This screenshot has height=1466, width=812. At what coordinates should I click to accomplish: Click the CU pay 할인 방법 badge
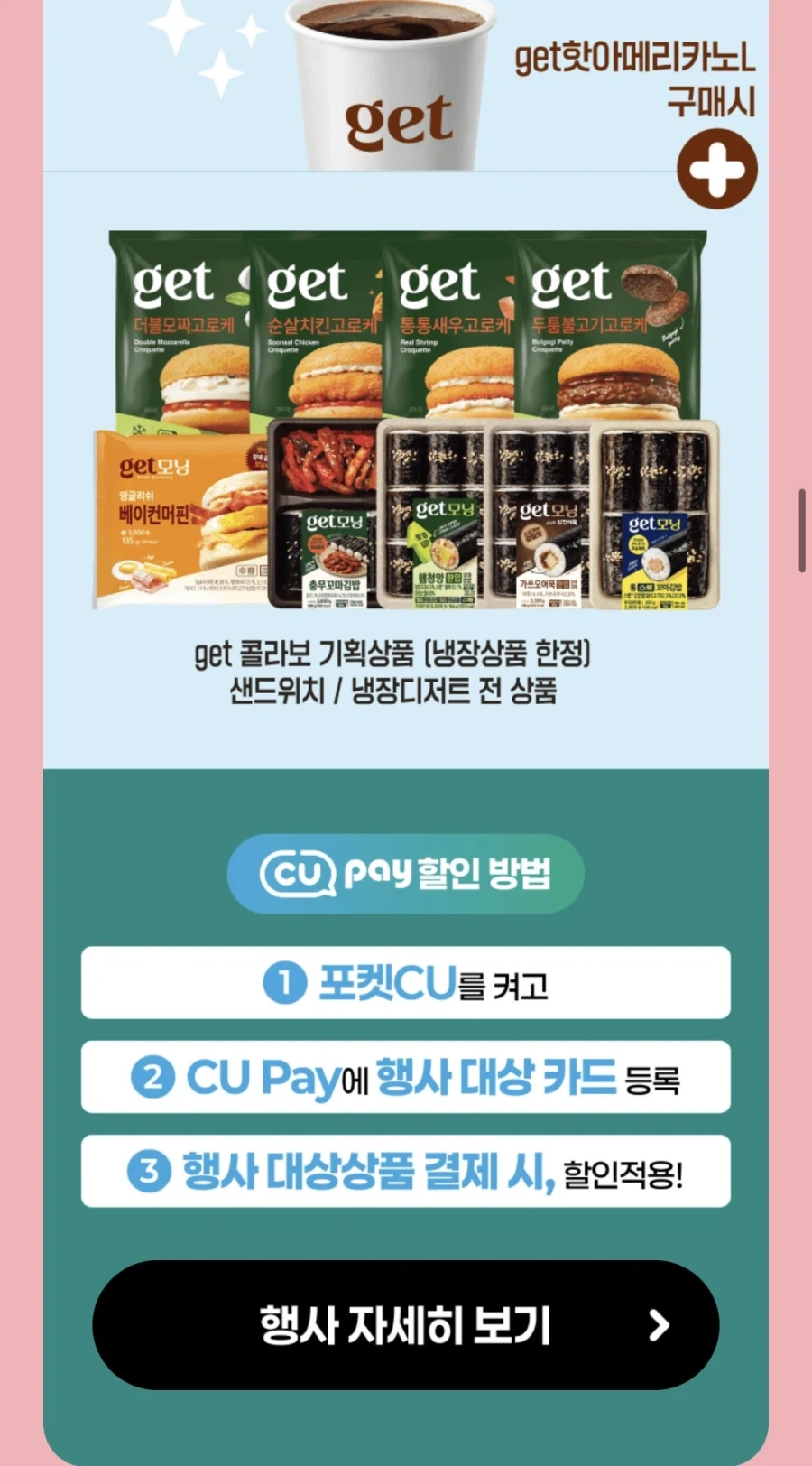[404, 872]
